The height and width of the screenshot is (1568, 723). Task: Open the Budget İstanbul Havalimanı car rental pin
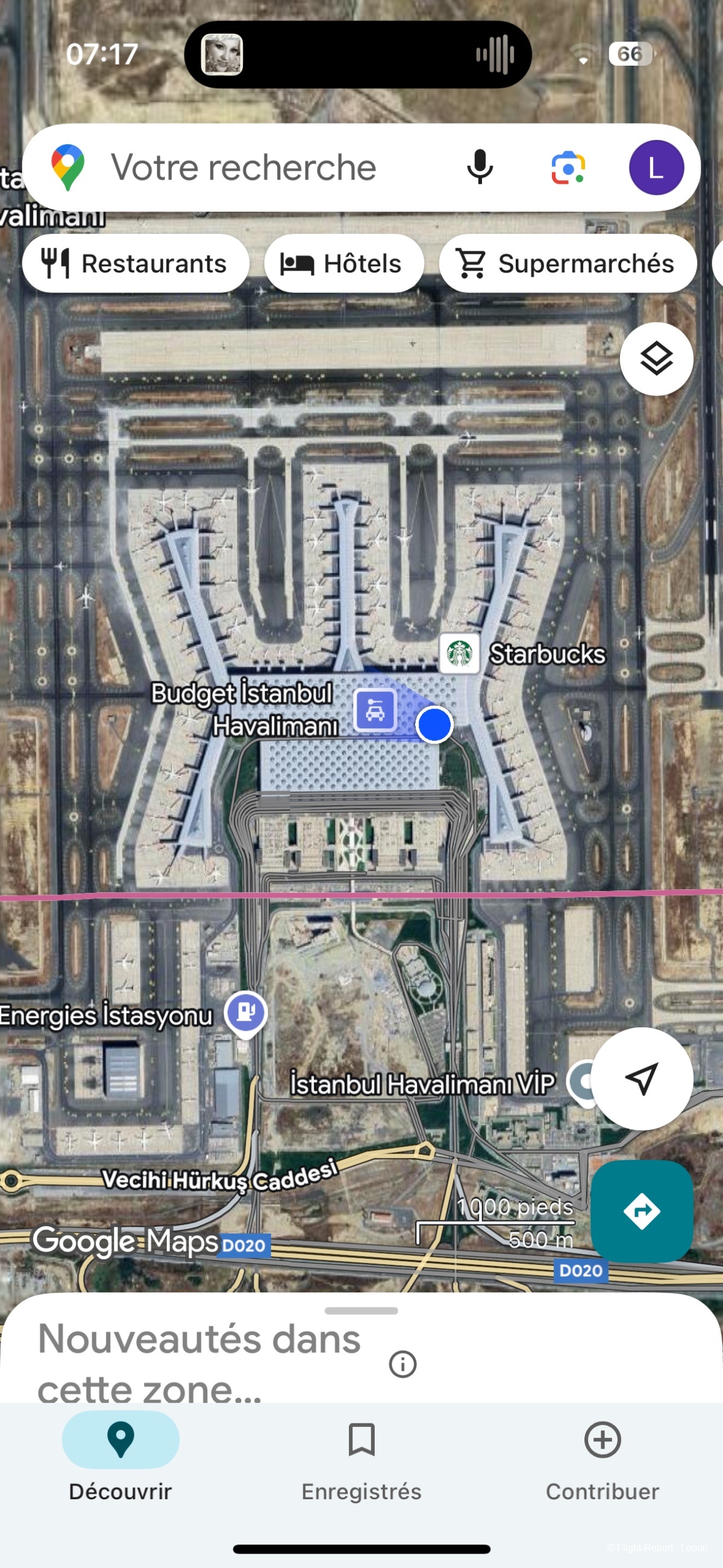tap(375, 710)
